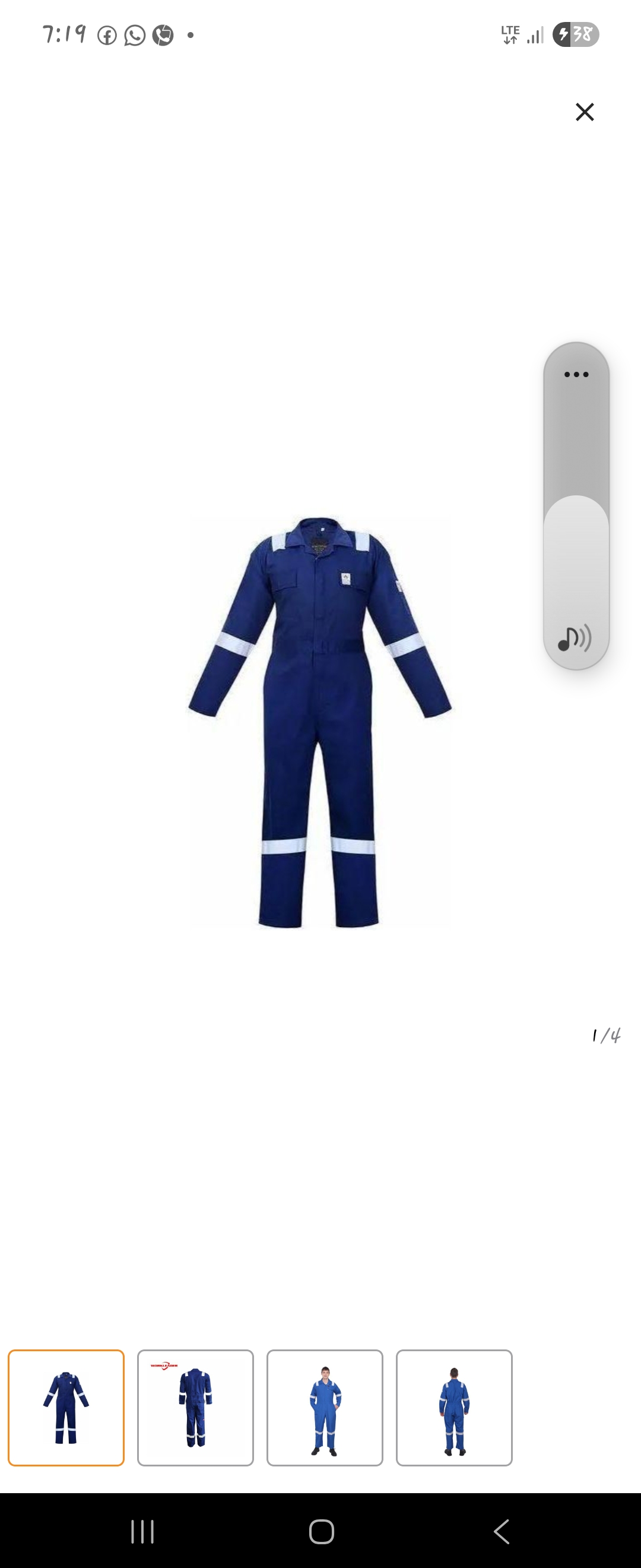Close the product image viewer
Image resolution: width=641 pixels, height=1568 pixels.
[585, 112]
